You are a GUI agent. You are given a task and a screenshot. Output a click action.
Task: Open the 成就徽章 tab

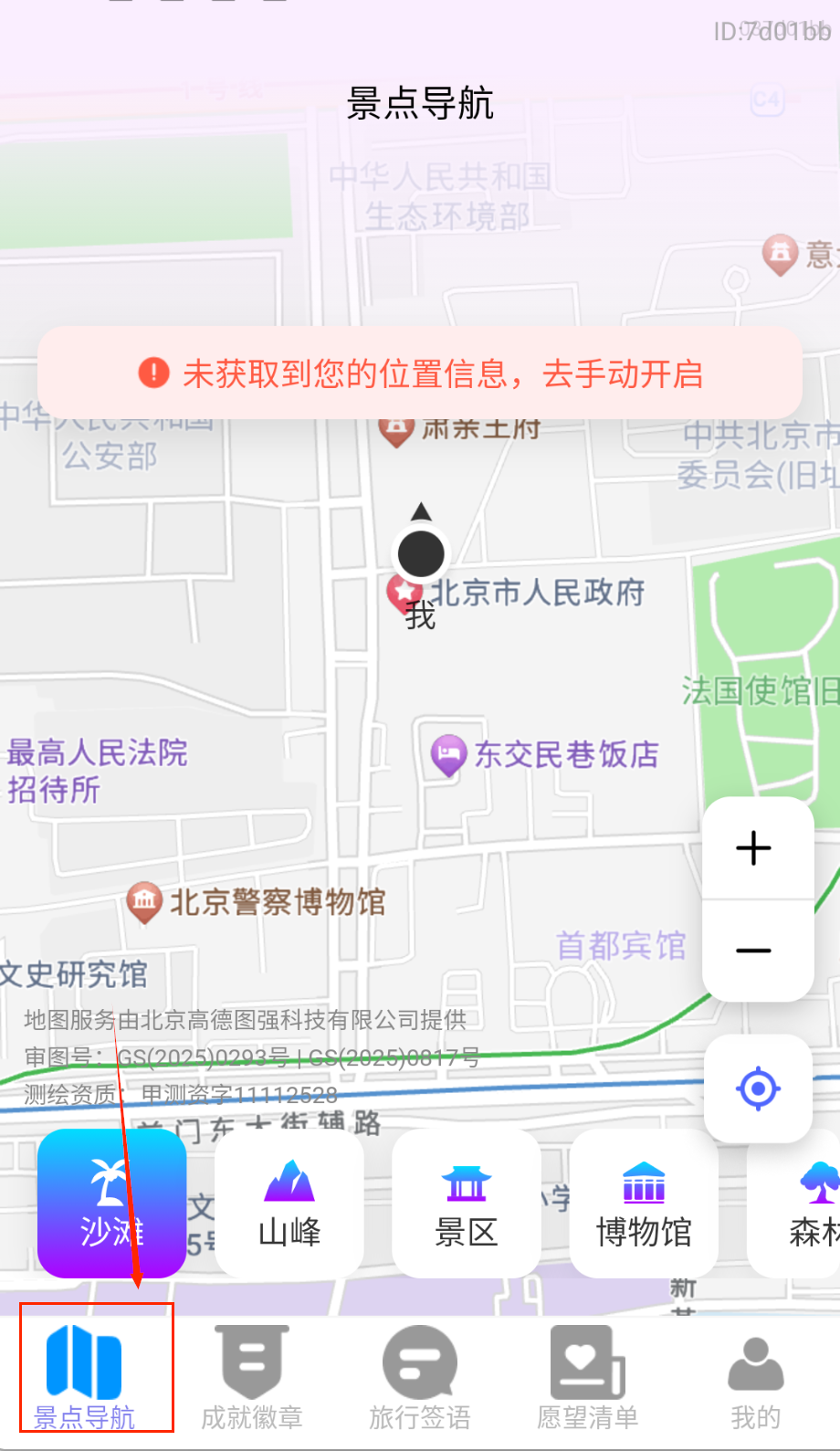(x=252, y=1376)
